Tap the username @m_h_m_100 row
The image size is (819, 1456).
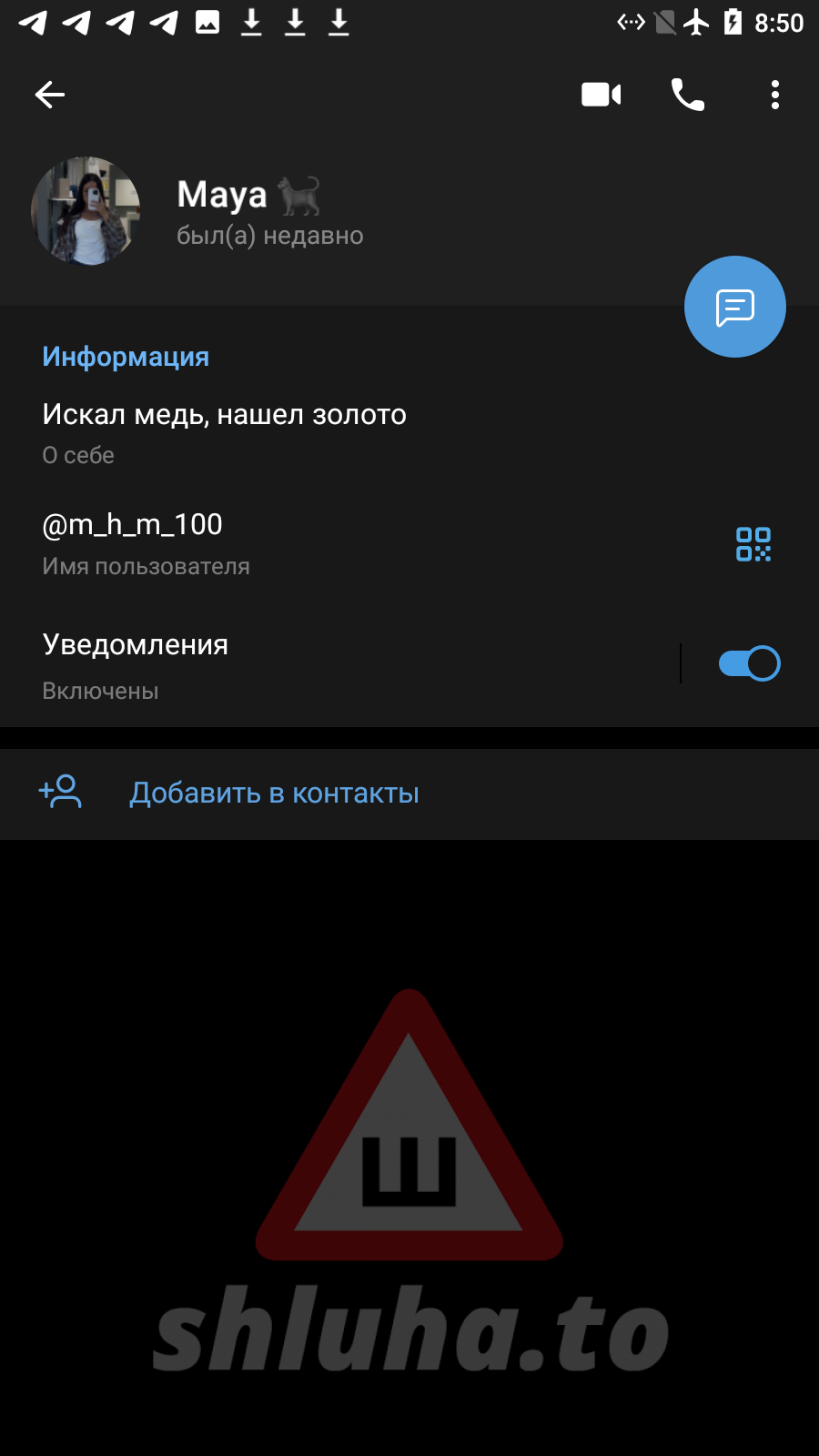click(273, 543)
